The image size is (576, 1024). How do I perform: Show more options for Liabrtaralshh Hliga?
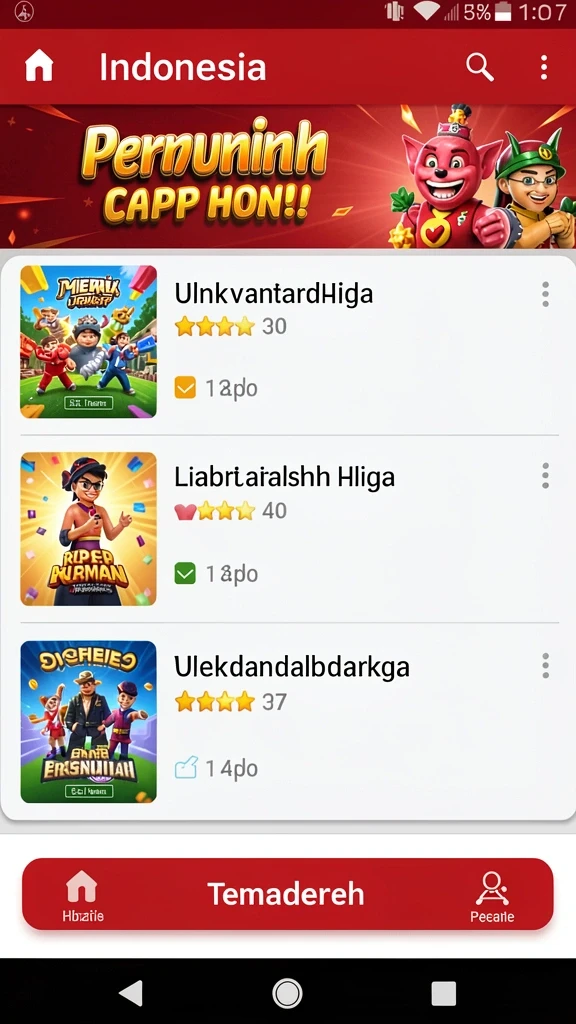[545, 475]
